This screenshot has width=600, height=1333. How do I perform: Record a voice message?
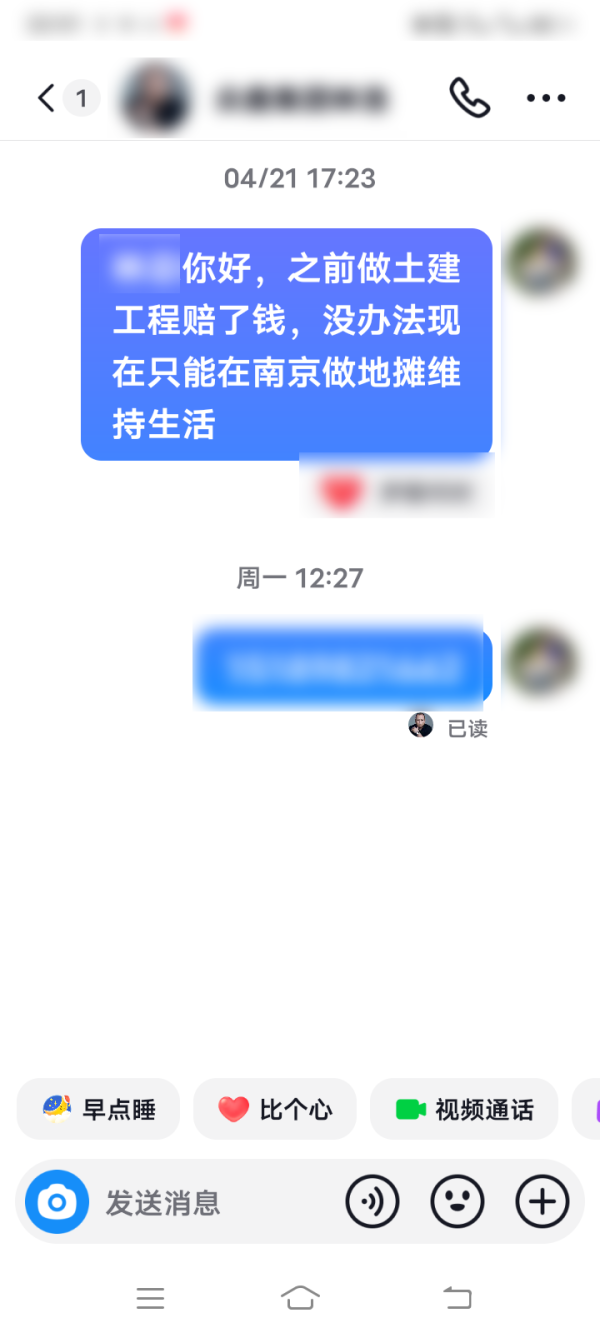pos(372,1201)
